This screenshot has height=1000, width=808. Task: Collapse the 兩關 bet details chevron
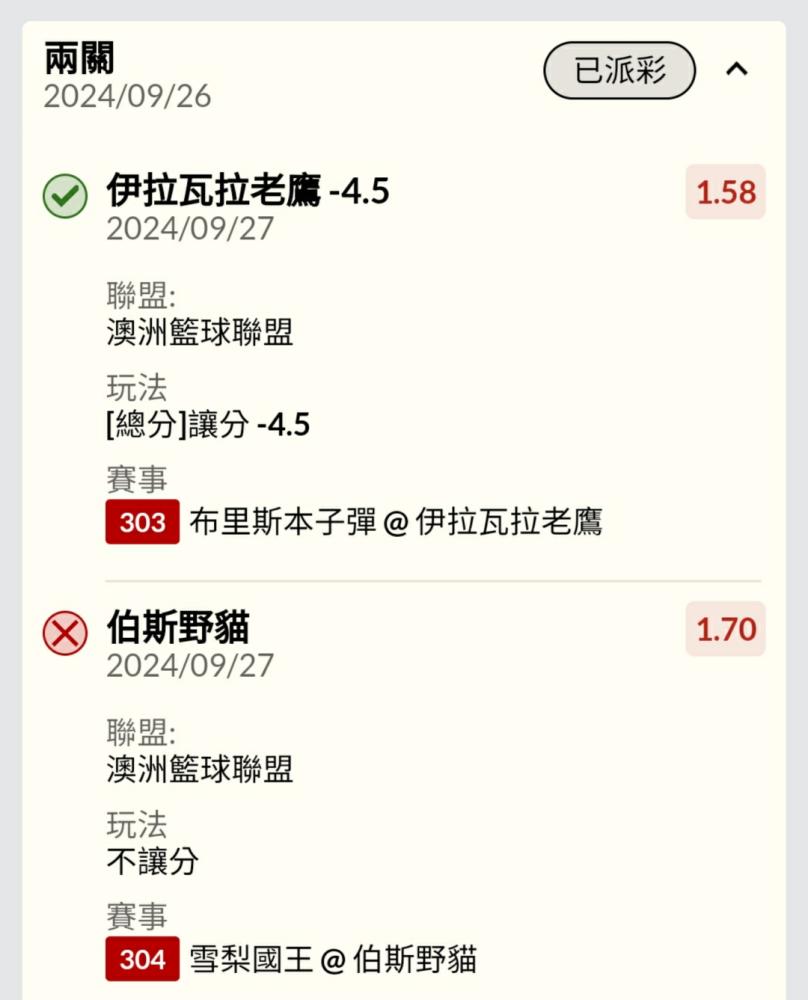(737, 70)
